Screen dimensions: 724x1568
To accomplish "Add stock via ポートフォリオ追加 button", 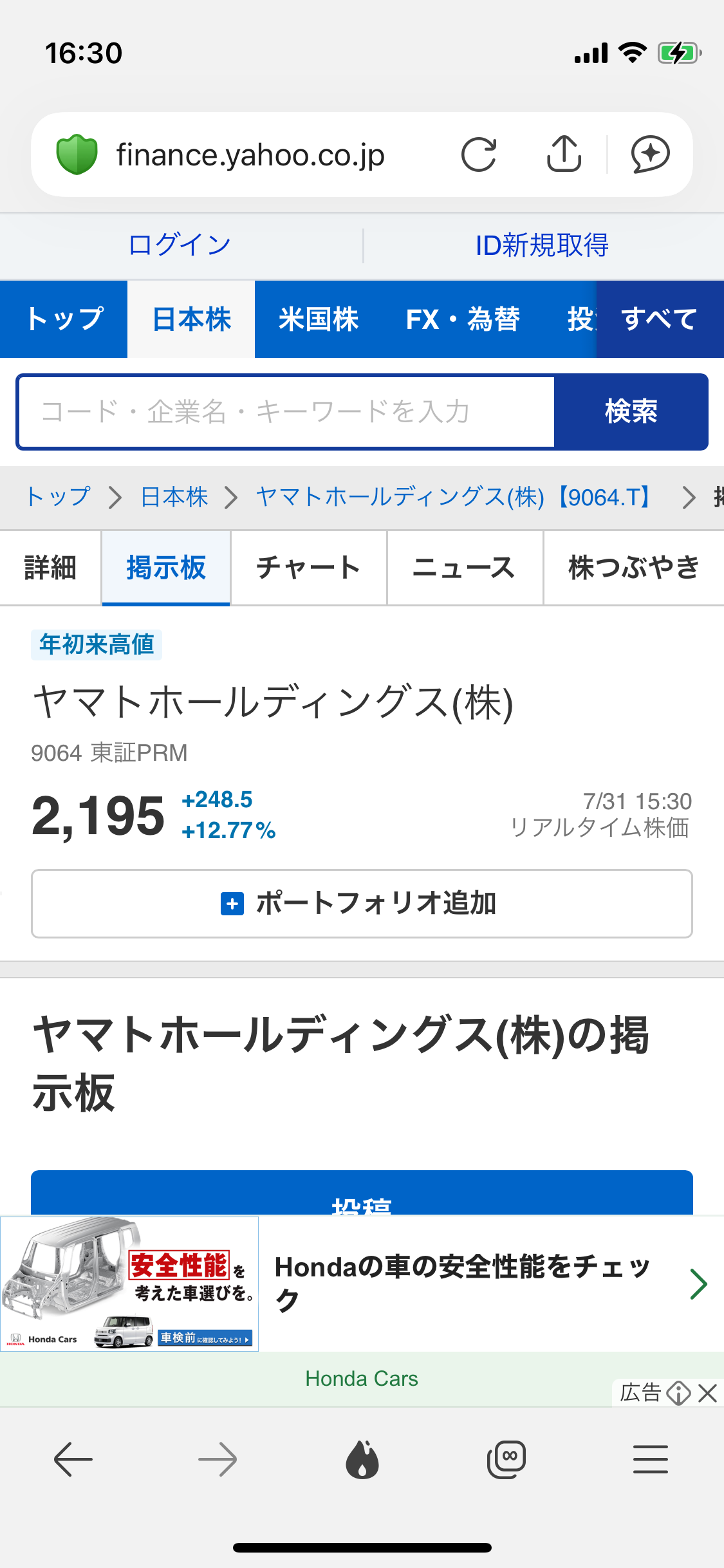I will click(x=362, y=904).
